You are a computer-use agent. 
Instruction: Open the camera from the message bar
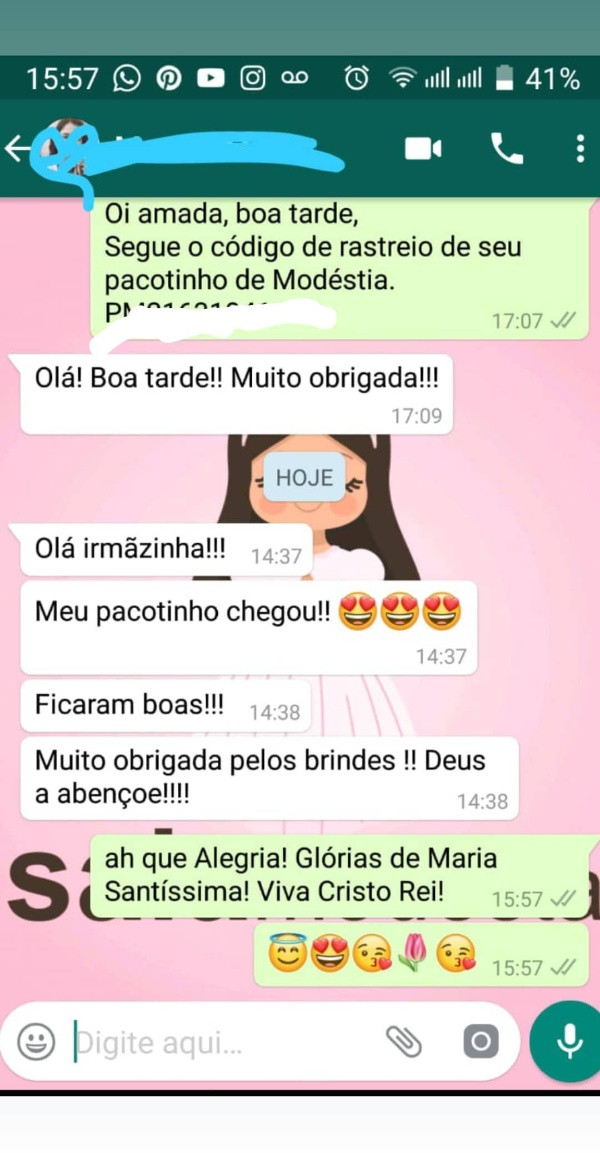point(481,1042)
